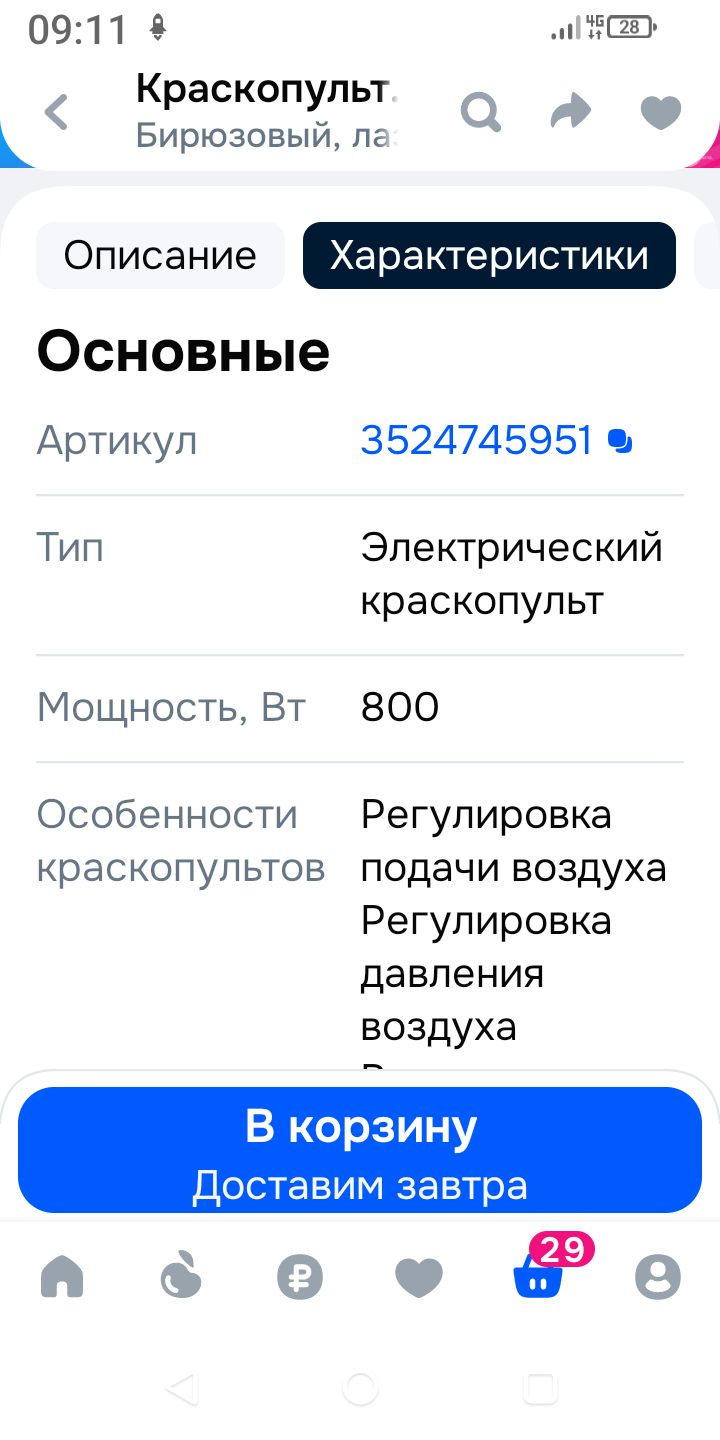Tap the system home button

[360, 1388]
